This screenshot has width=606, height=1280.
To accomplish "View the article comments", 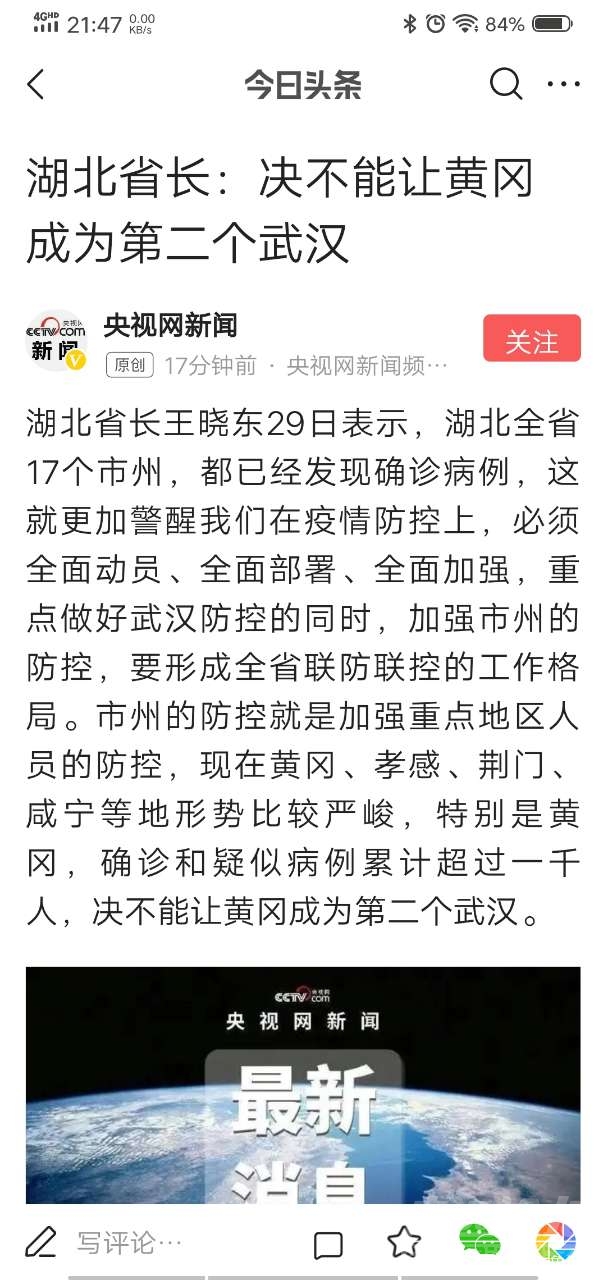I will [x=328, y=1244].
